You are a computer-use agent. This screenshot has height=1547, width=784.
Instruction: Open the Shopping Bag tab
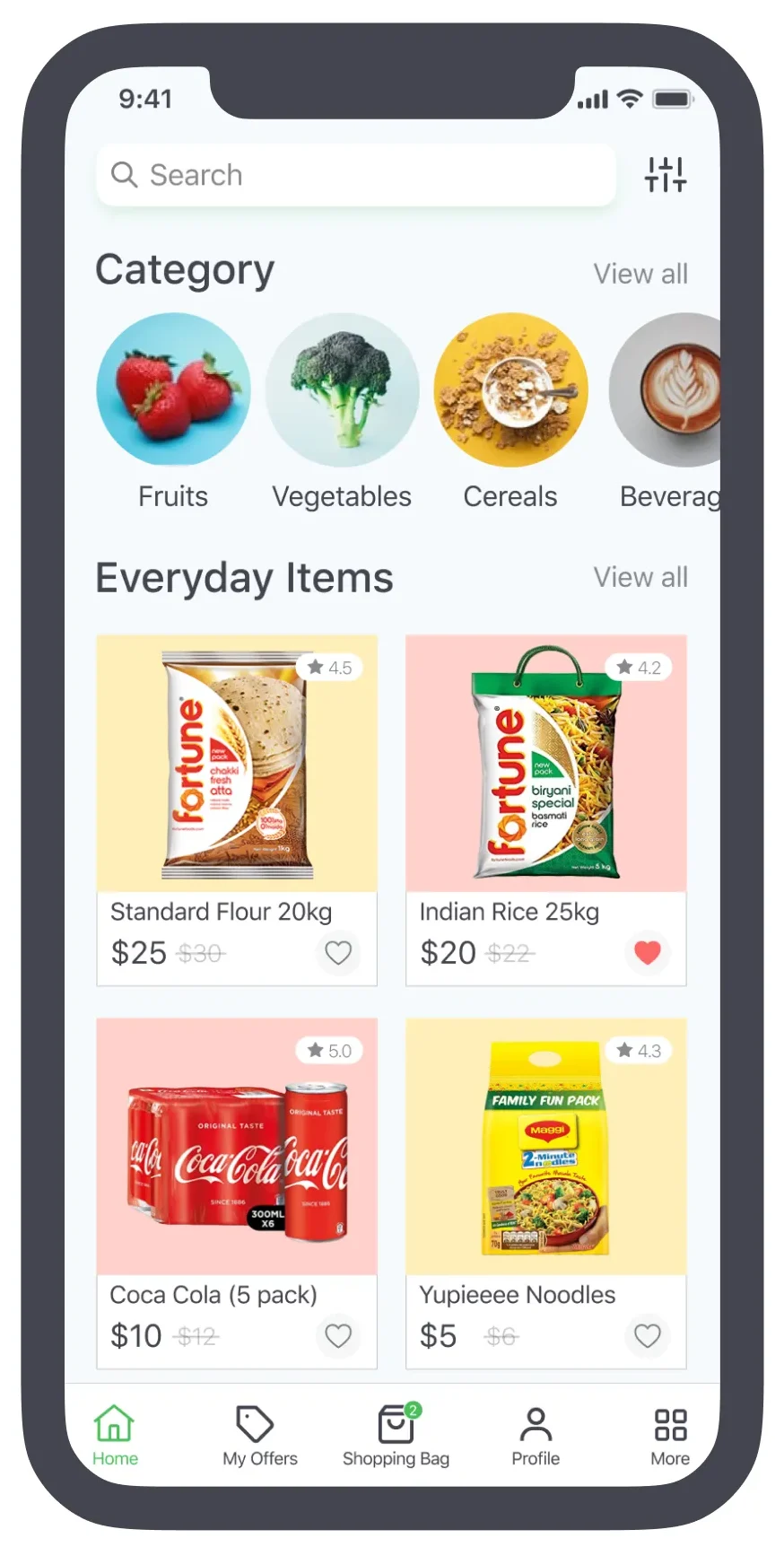coord(396,1435)
